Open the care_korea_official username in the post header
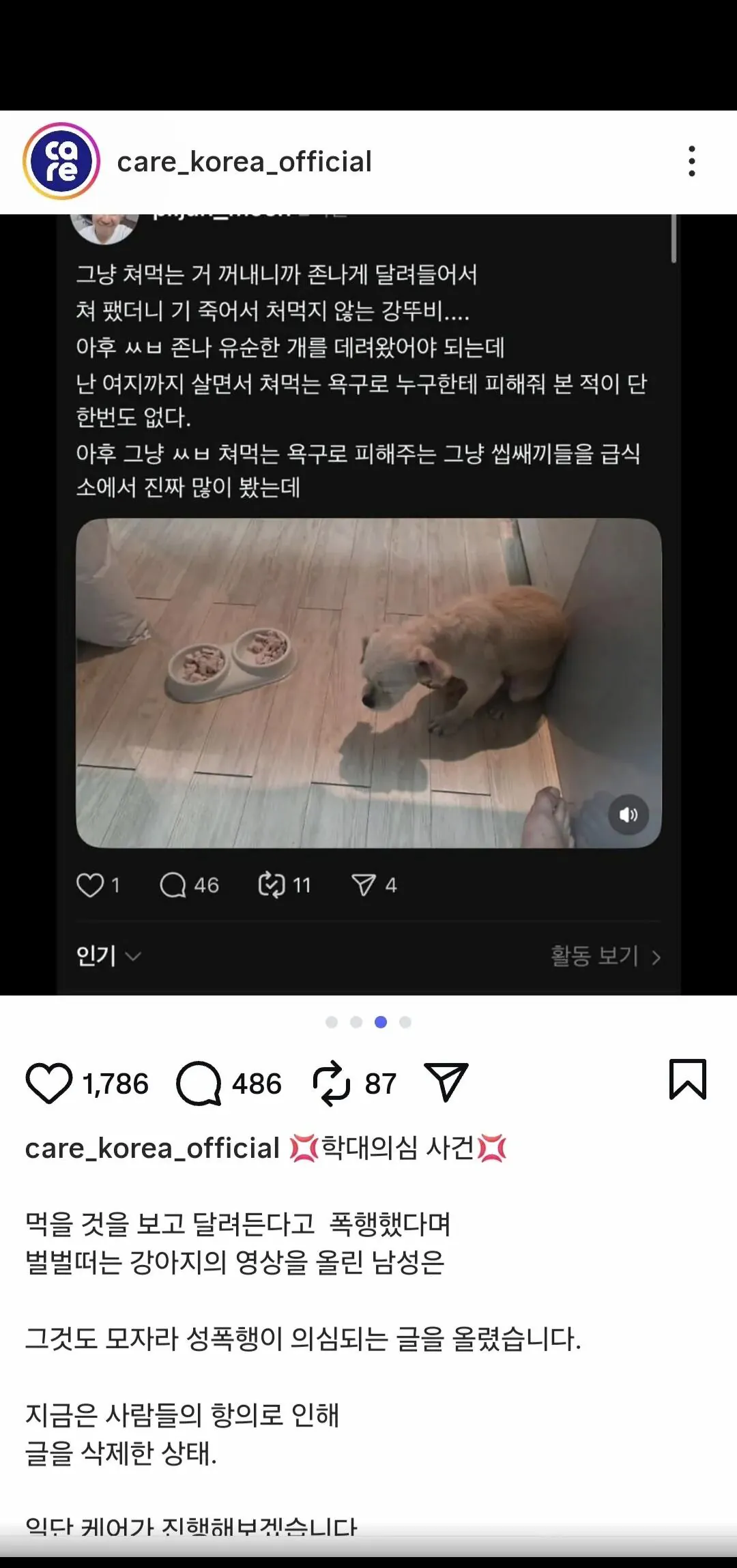 [x=244, y=162]
